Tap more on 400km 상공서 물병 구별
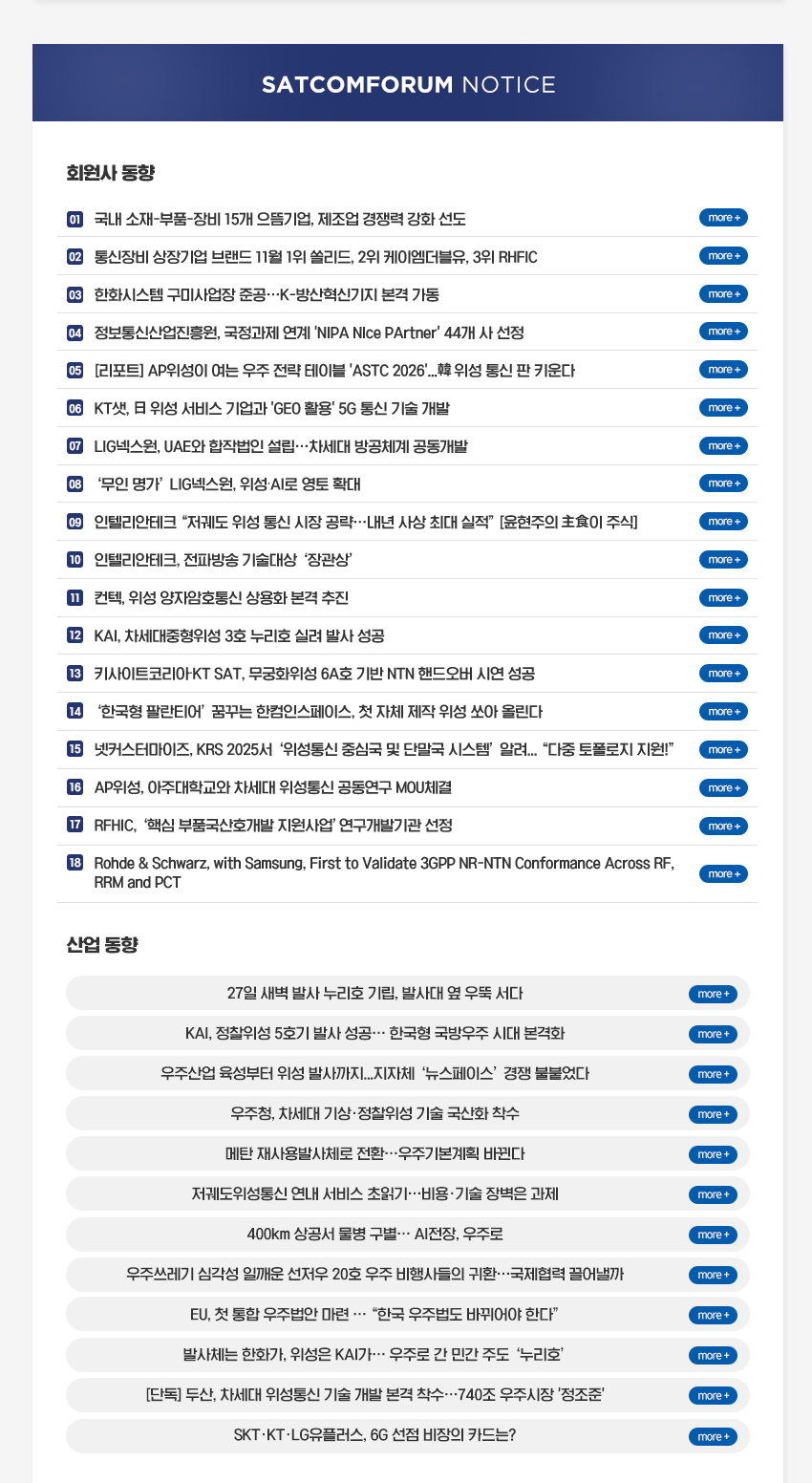This screenshot has width=812, height=1483. tap(713, 1235)
